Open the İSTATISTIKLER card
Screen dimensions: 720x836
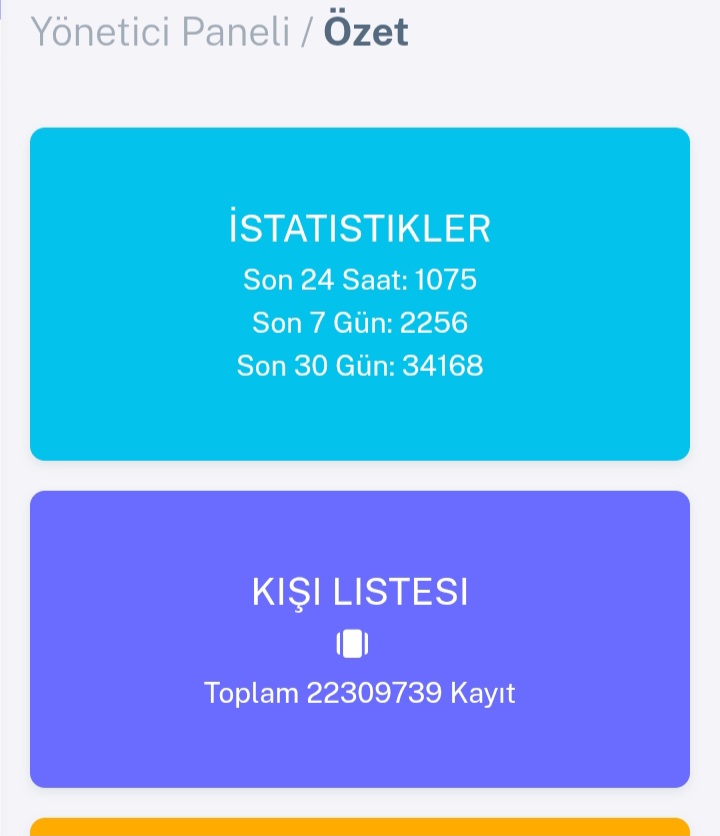point(360,294)
